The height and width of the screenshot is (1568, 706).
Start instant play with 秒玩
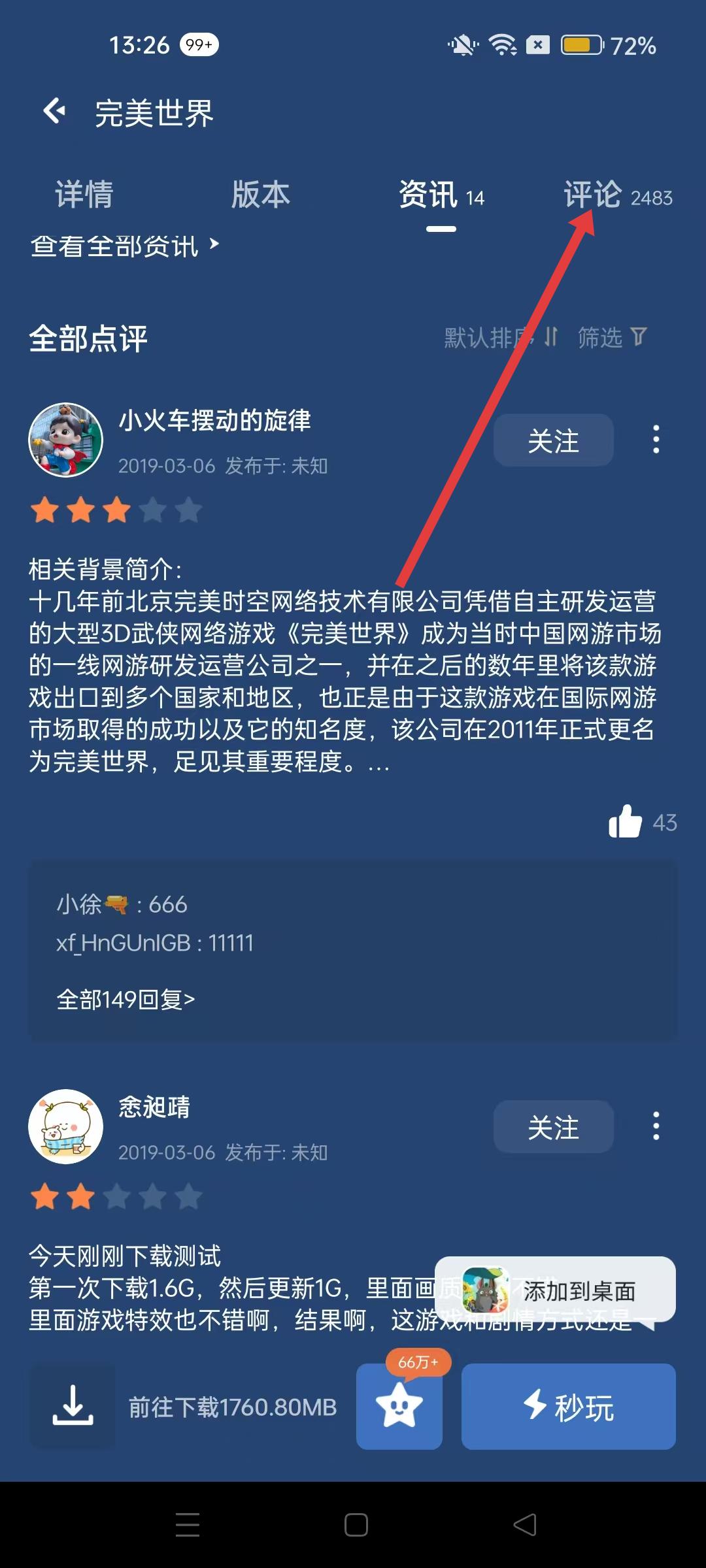point(568,1406)
